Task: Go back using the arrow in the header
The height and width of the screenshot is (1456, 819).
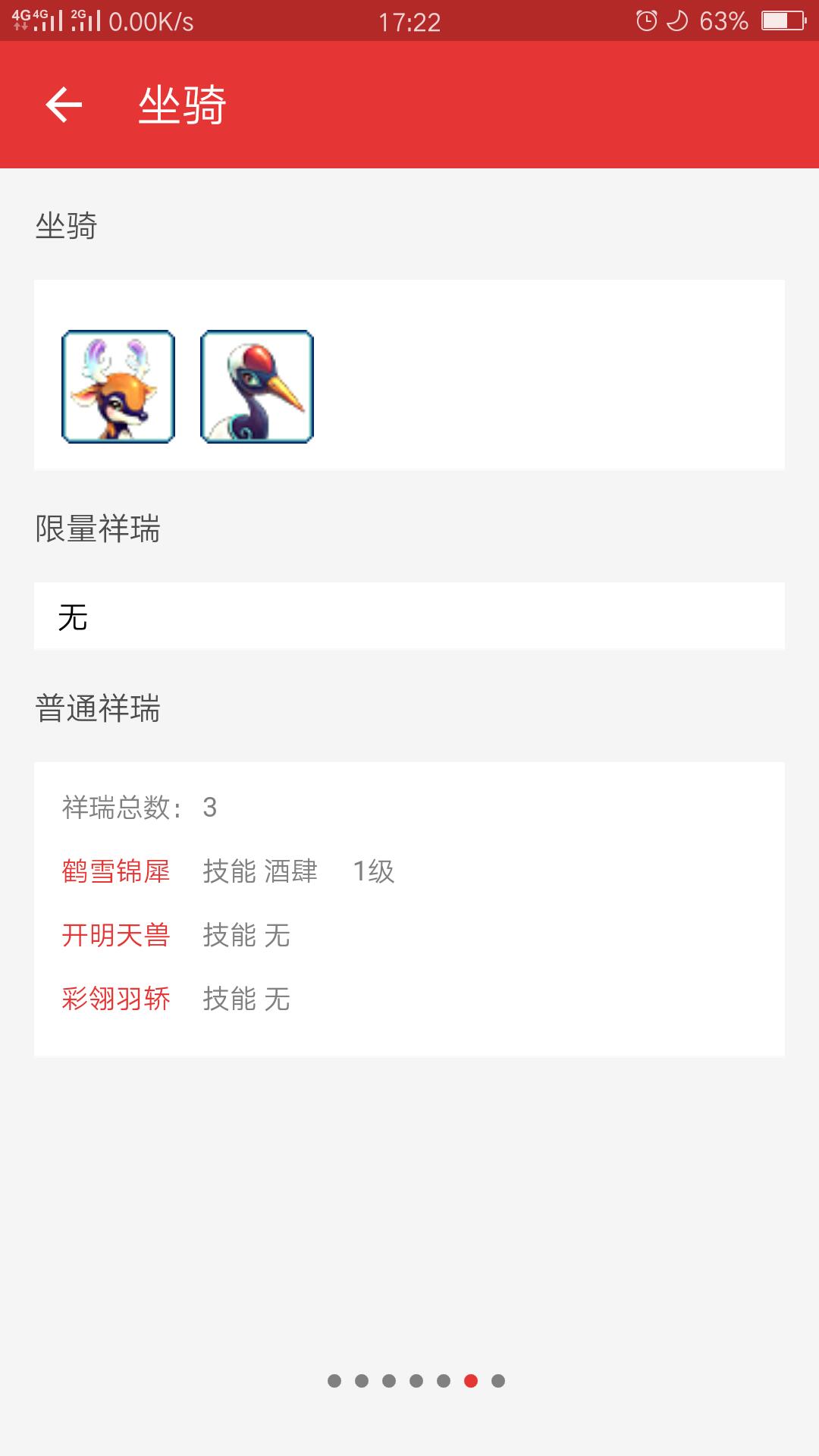Action: [64, 105]
